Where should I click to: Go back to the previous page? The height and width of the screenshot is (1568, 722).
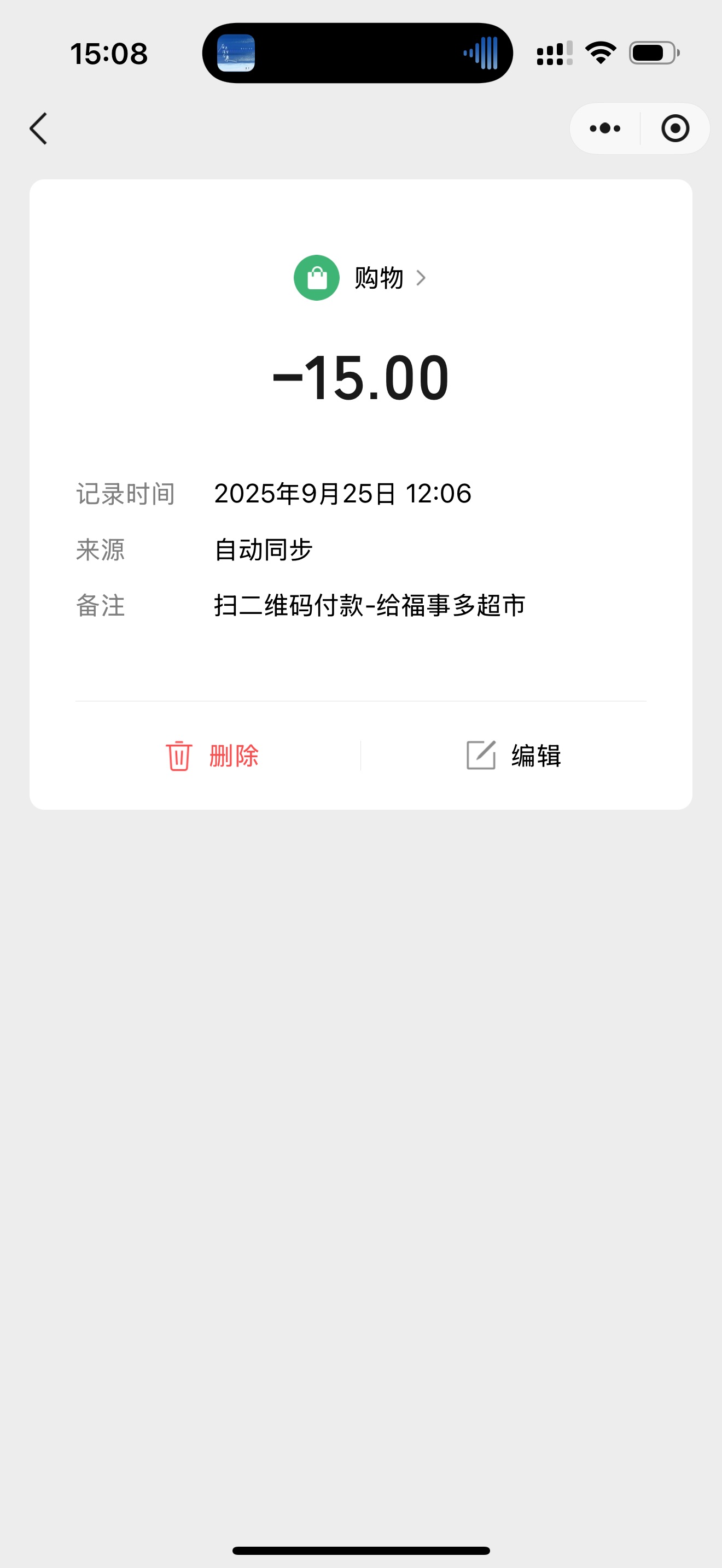tap(38, 128)
